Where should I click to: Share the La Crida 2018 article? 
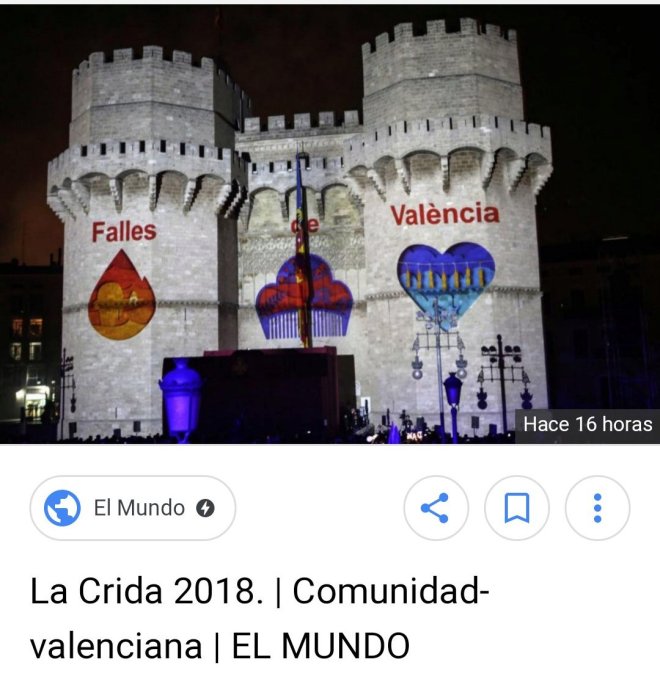(x=435, y=508)
